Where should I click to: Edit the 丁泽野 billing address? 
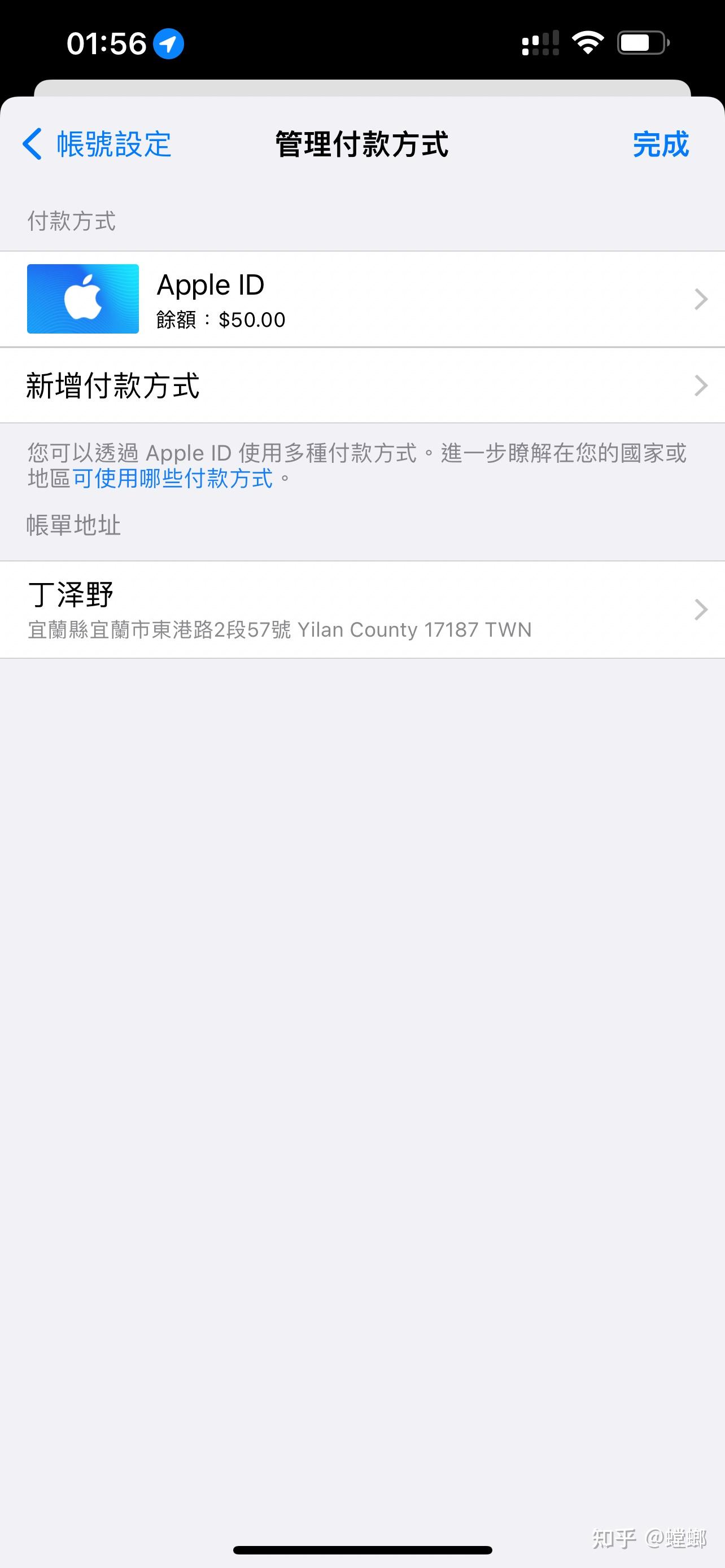[362, 609]
